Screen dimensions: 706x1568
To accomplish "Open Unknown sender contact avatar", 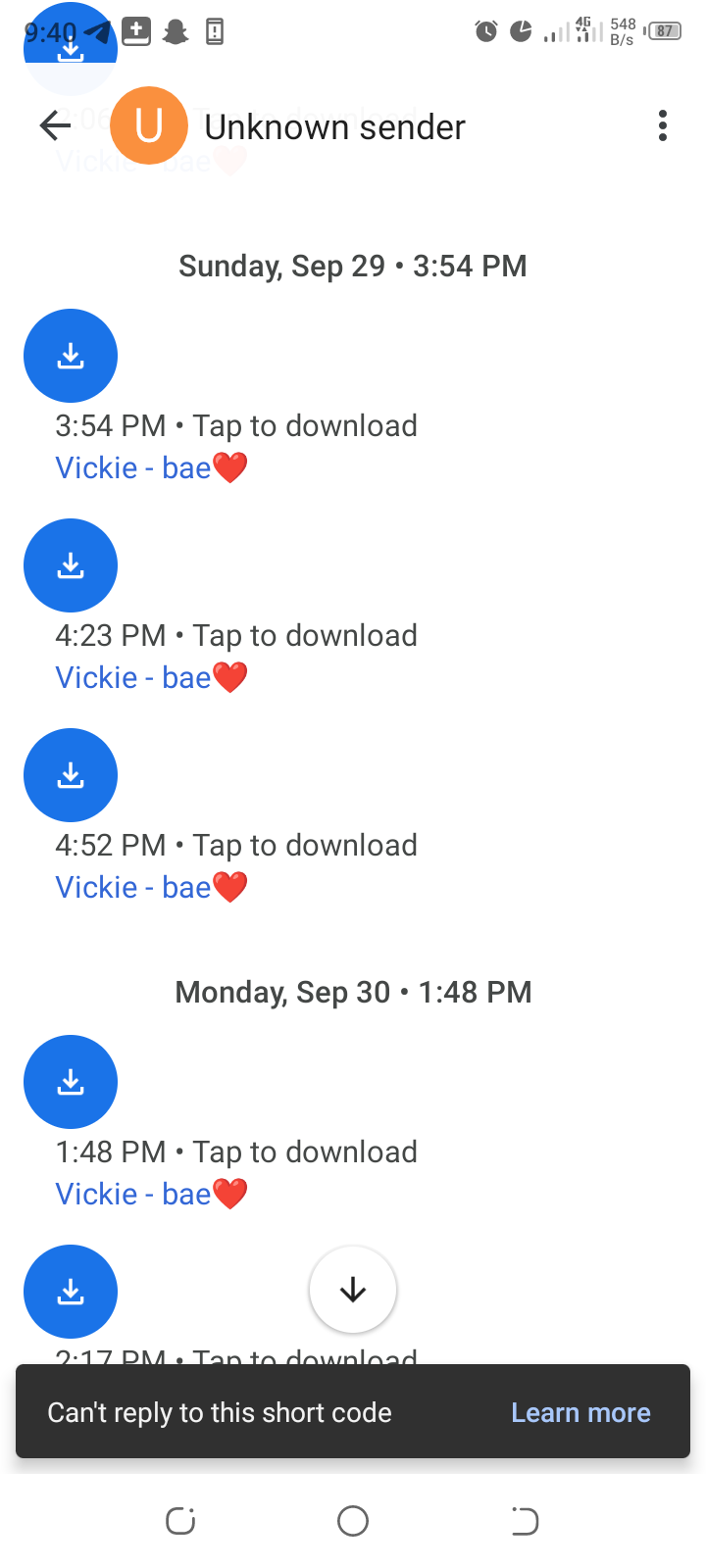I will [149, 125].
